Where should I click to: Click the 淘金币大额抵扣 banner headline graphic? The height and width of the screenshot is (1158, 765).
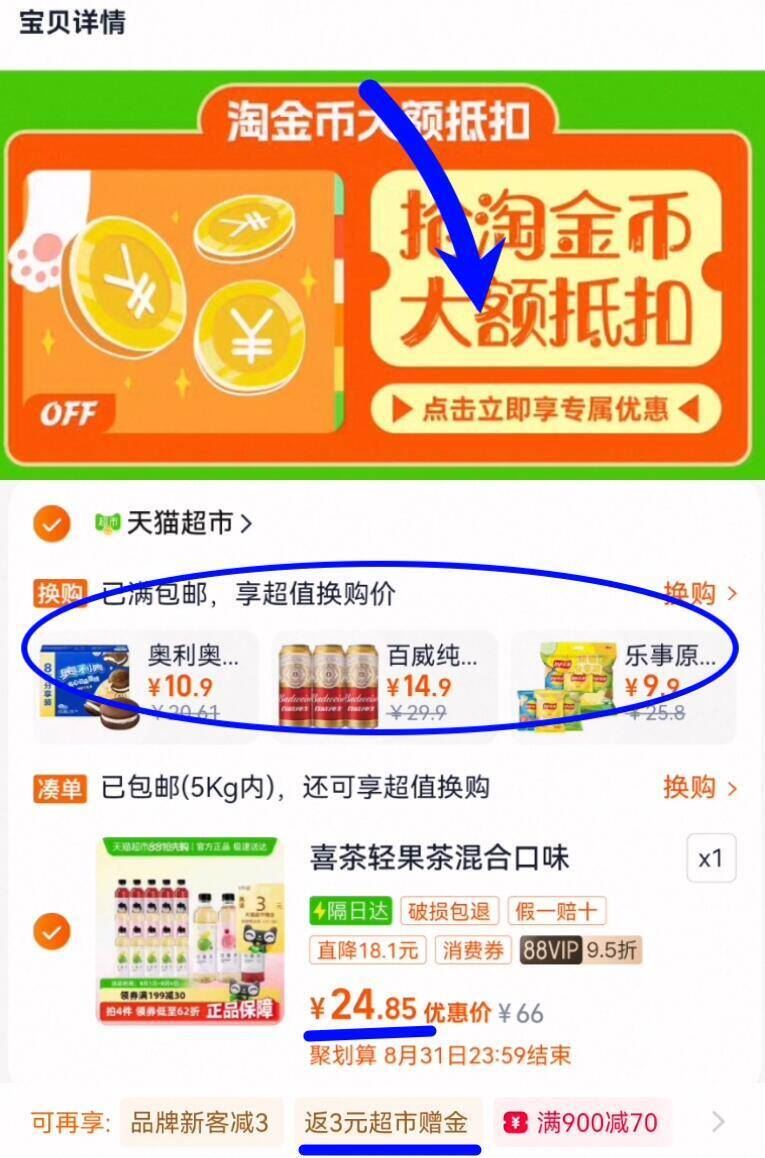[381, 122]
